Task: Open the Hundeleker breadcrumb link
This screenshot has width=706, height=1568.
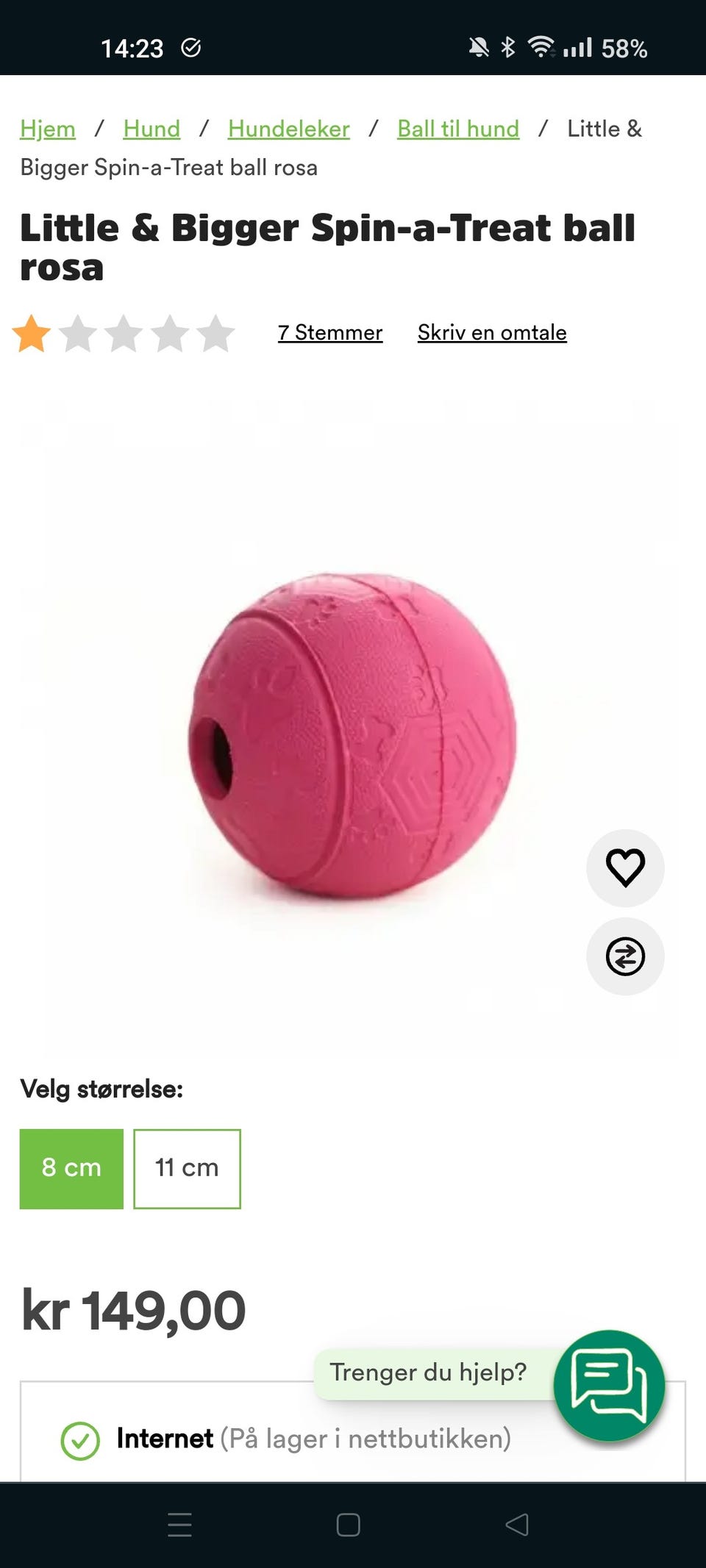Action: point(288,129)
